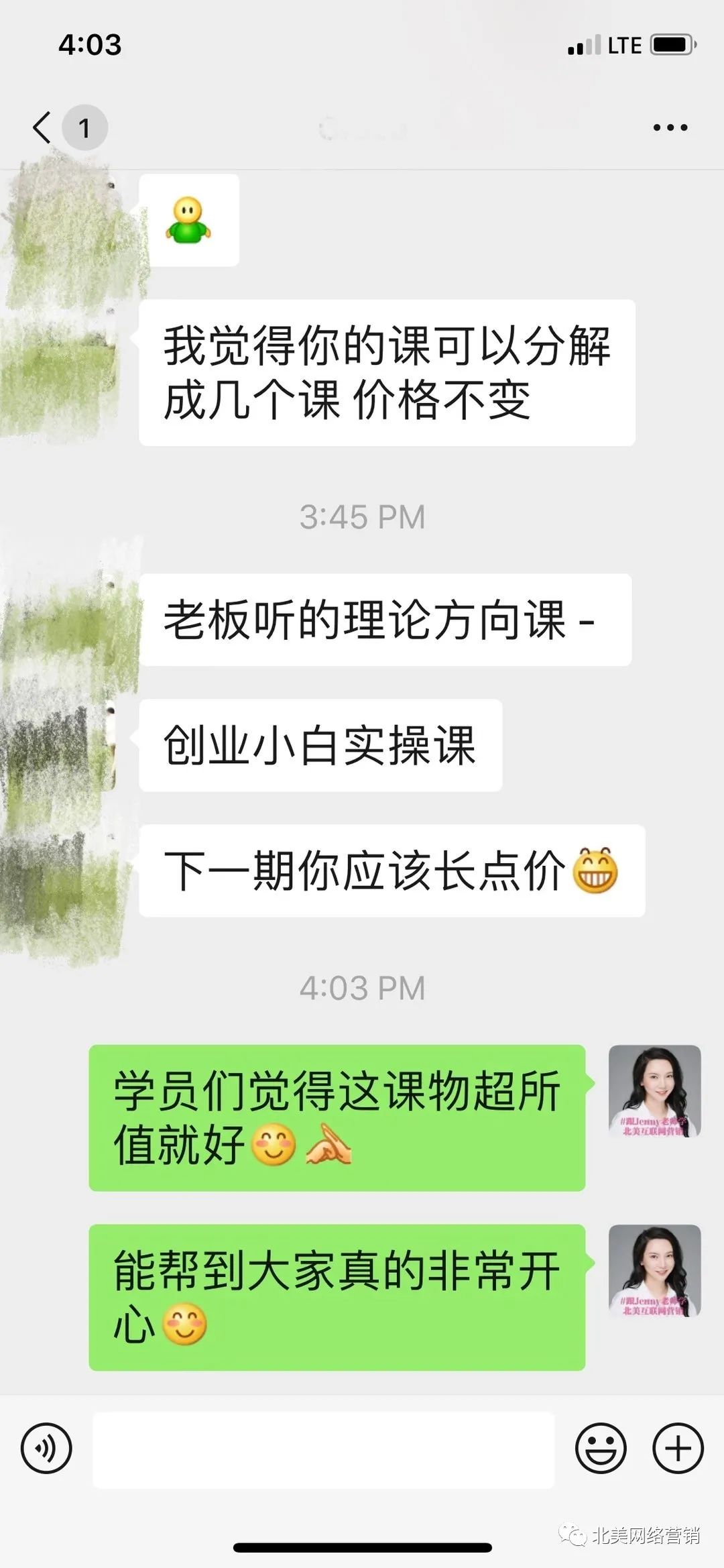The image size is (724, 1568).
Task: Focus the message text field
Action: tap(323, 1449)
